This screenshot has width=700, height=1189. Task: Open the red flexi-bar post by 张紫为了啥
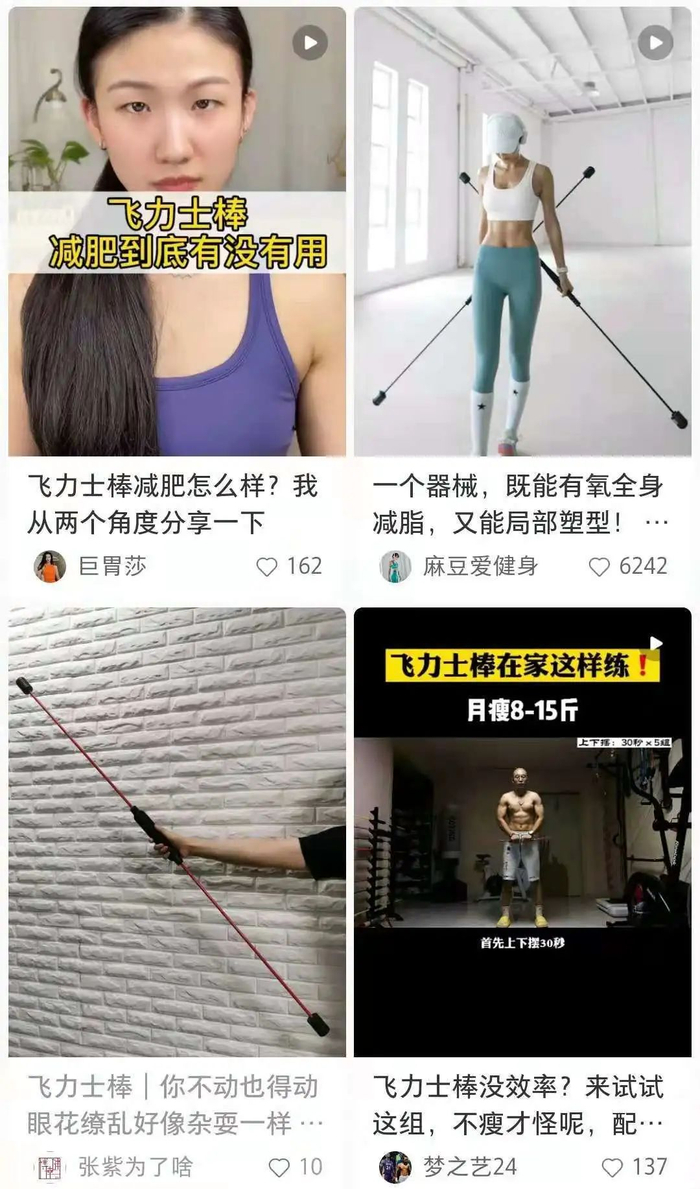coord(177,832)
